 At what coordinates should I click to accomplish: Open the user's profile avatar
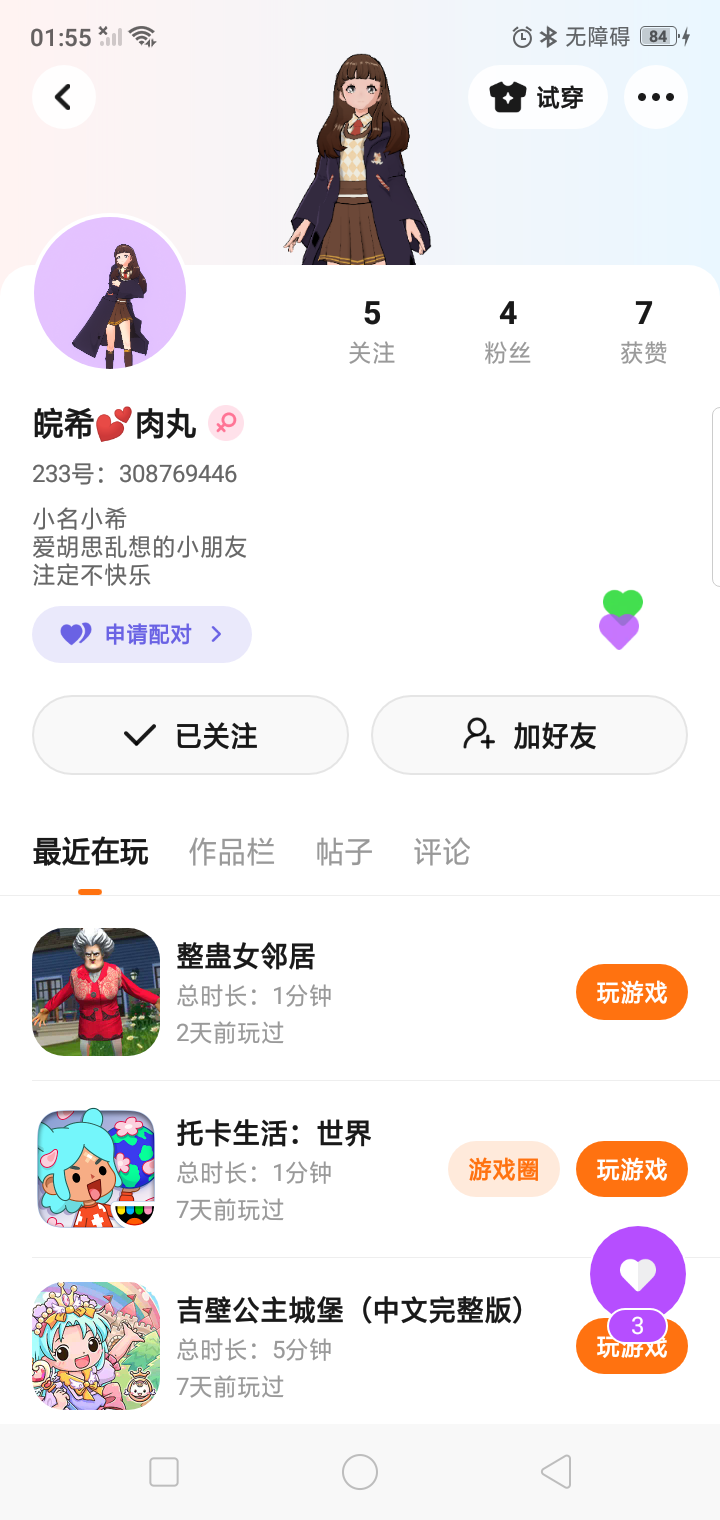pyautogui.click(x=110, y=293)
